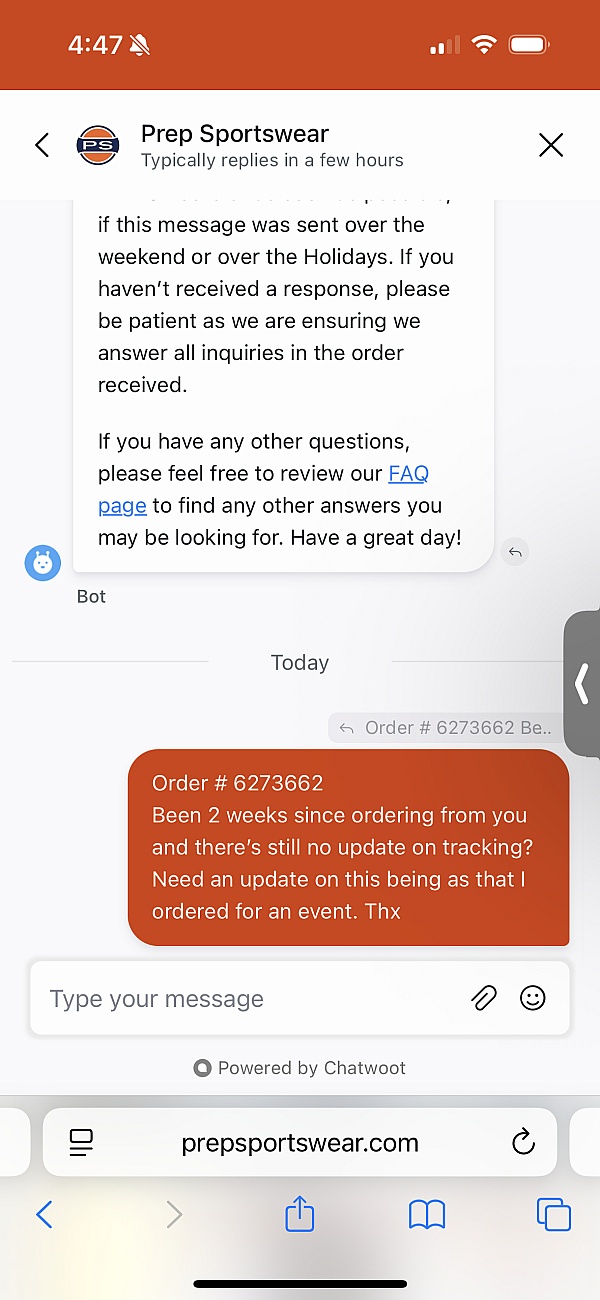The width and height of the screenshot is (600, 1300).
Task: Open the emoji picker
Action: point(533,998)
